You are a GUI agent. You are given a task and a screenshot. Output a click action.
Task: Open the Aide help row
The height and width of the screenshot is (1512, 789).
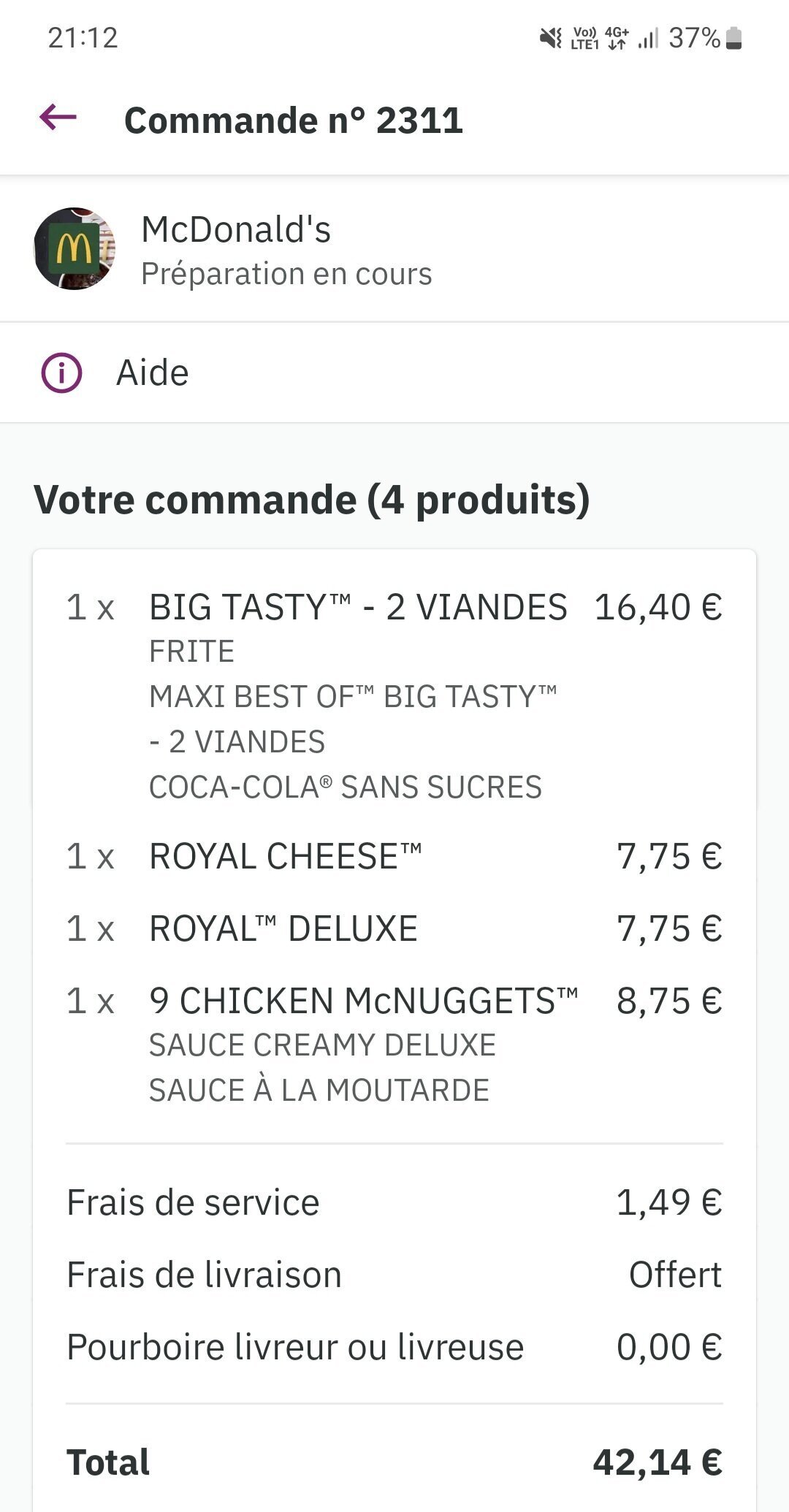394,373
